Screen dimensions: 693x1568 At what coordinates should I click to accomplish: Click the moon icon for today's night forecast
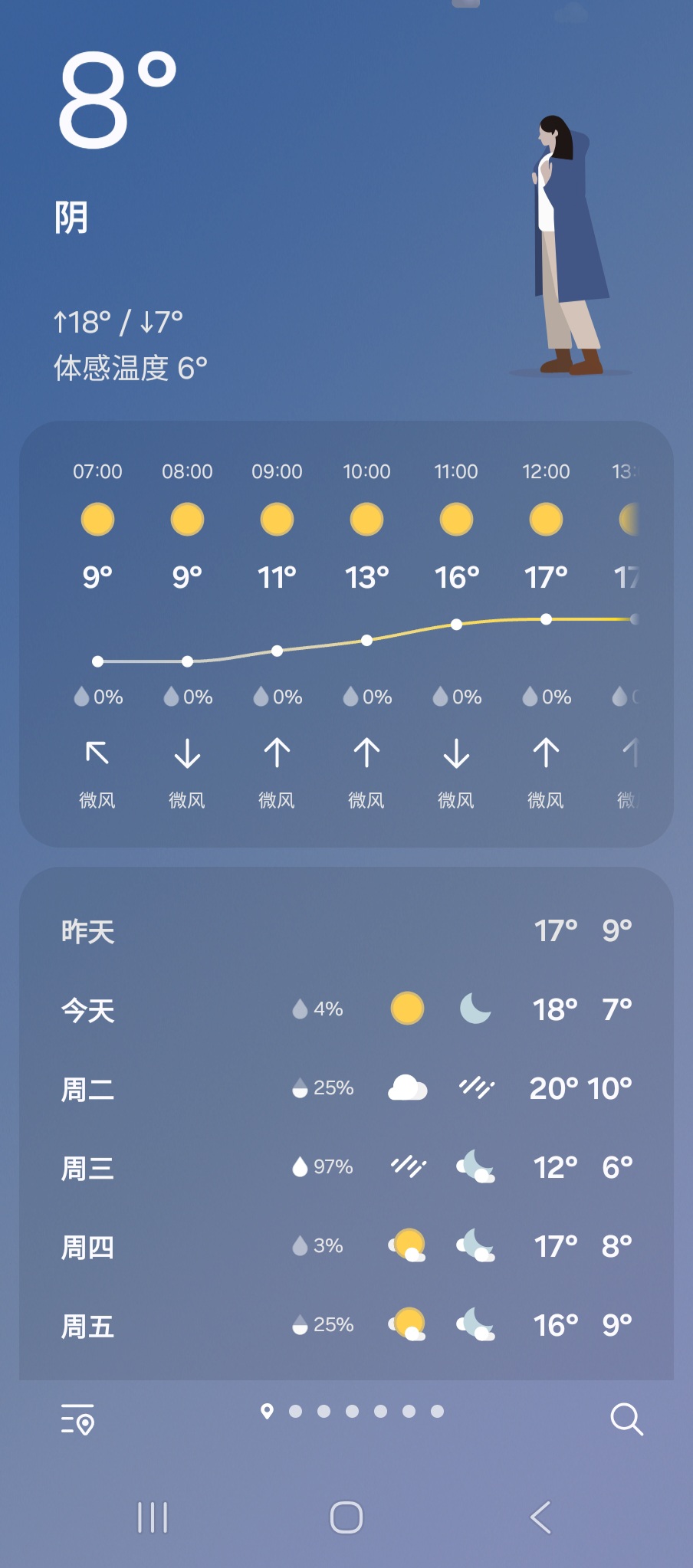475,1010
